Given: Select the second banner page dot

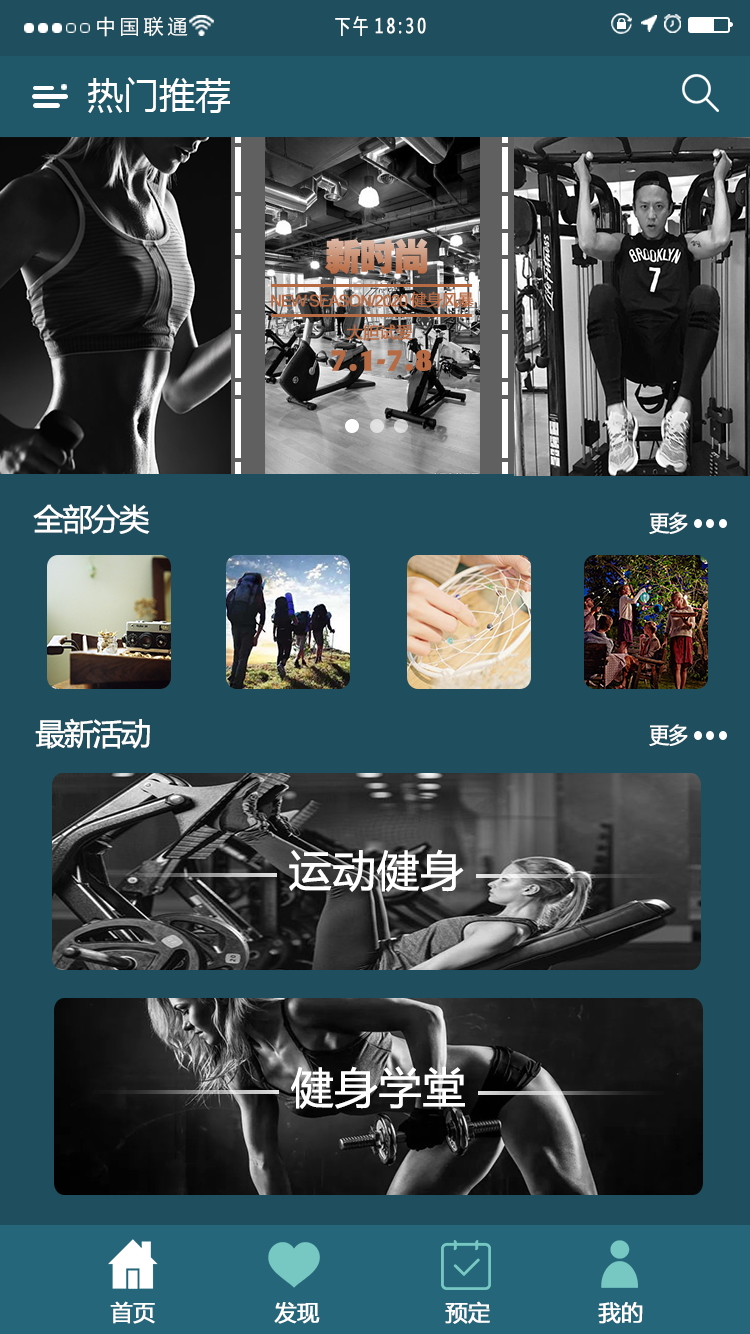Looking at the screenshot, I should [377, 426].
